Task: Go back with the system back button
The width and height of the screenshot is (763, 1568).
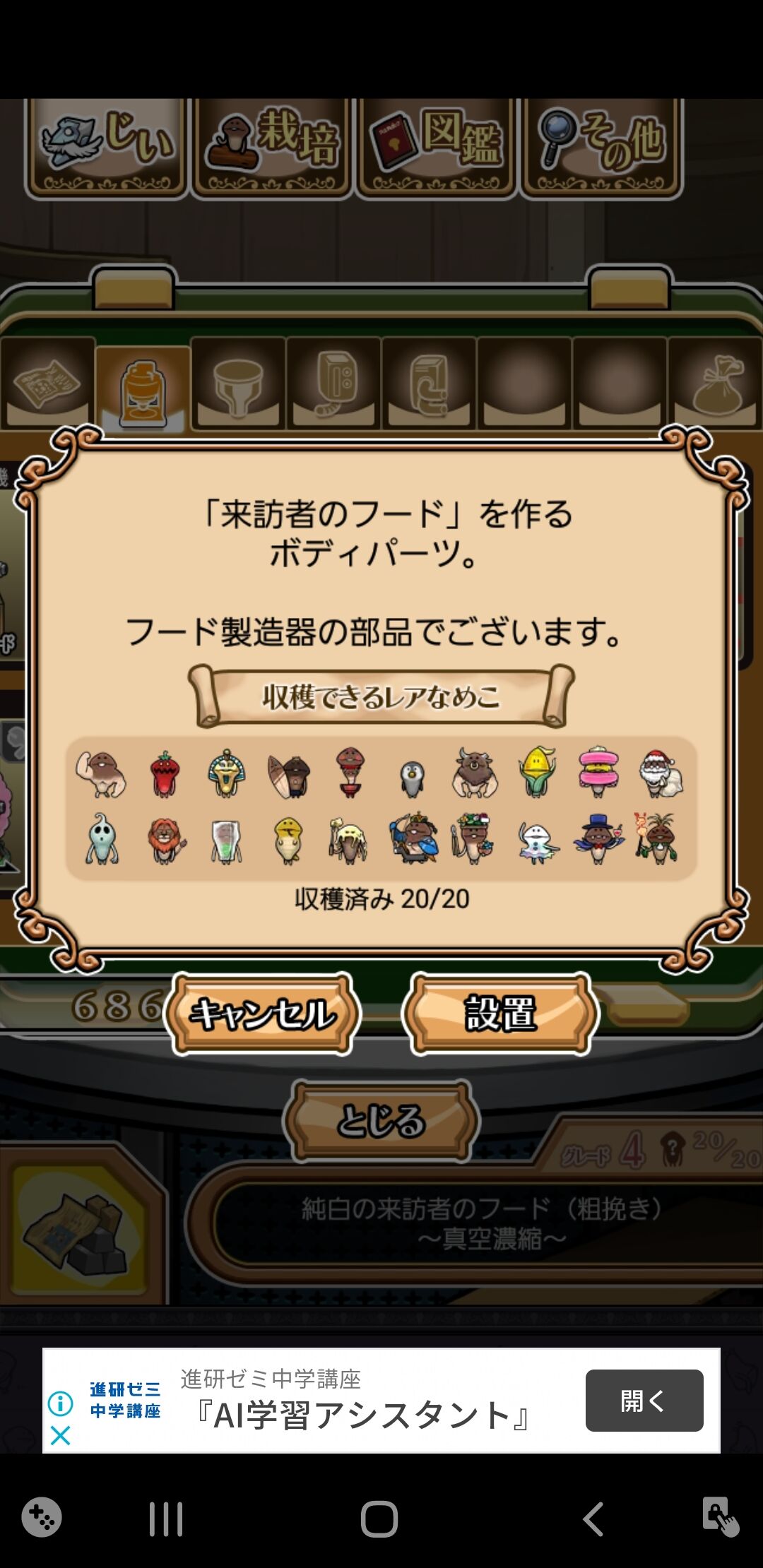Action: pyautogui.click(x=593, y=1519)
